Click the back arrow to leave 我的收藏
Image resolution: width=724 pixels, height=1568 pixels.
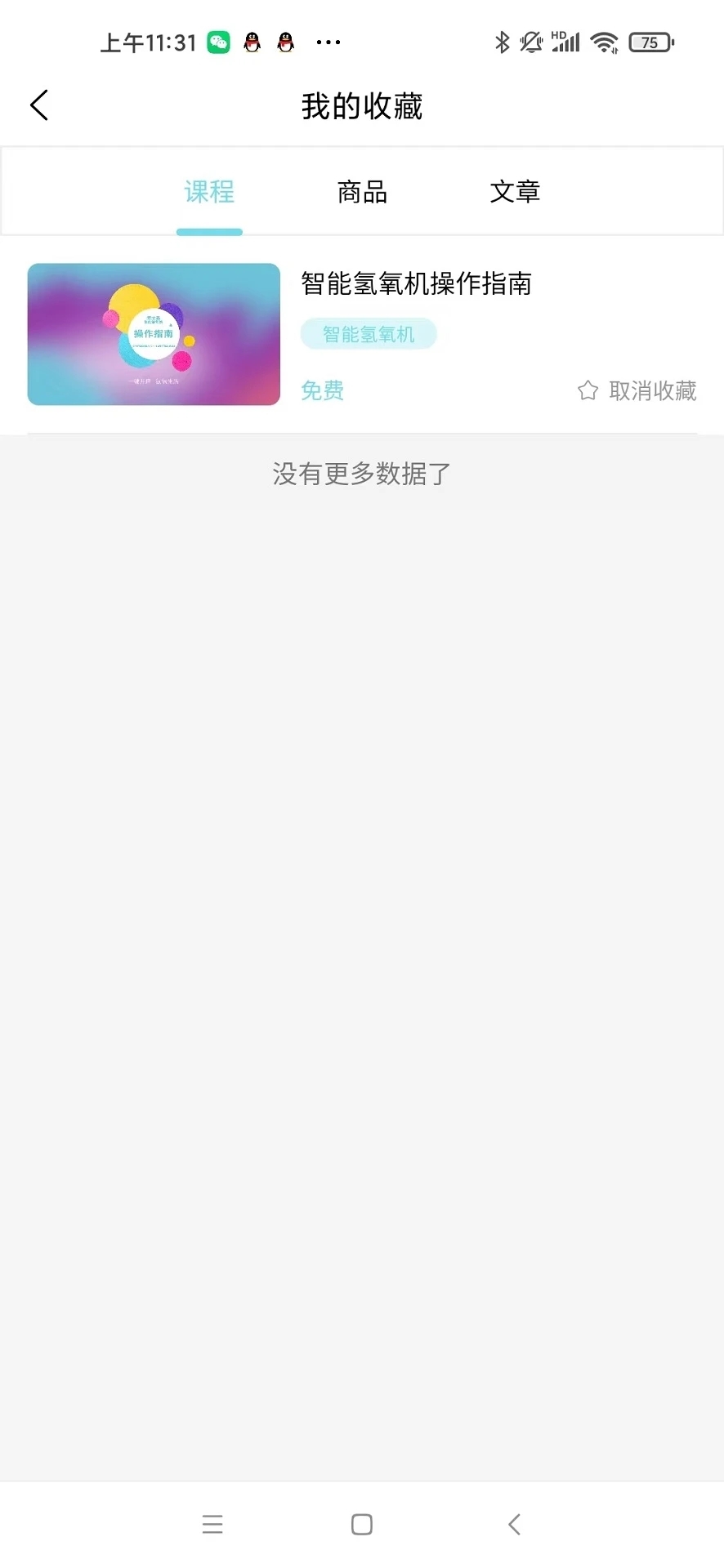[38, 105]
